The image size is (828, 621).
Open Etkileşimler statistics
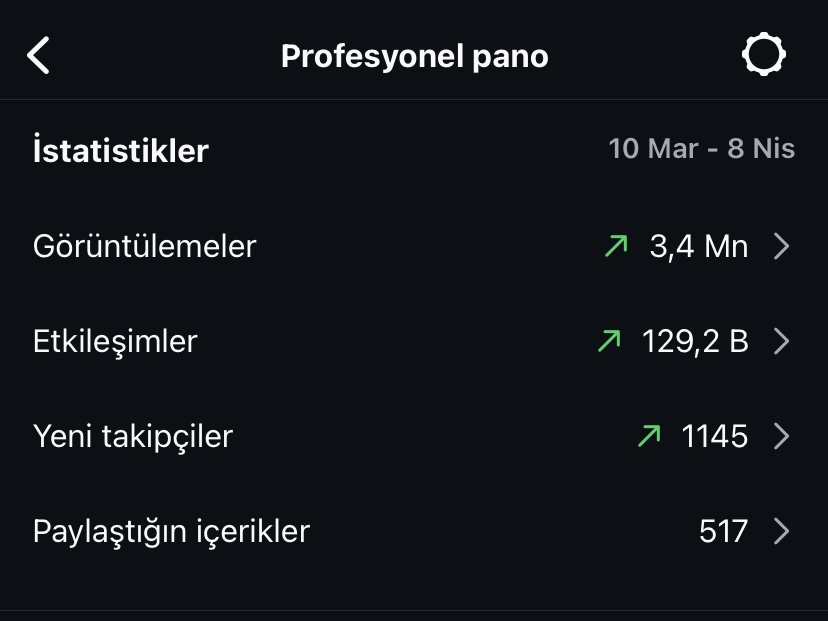(x=414, y=341)
